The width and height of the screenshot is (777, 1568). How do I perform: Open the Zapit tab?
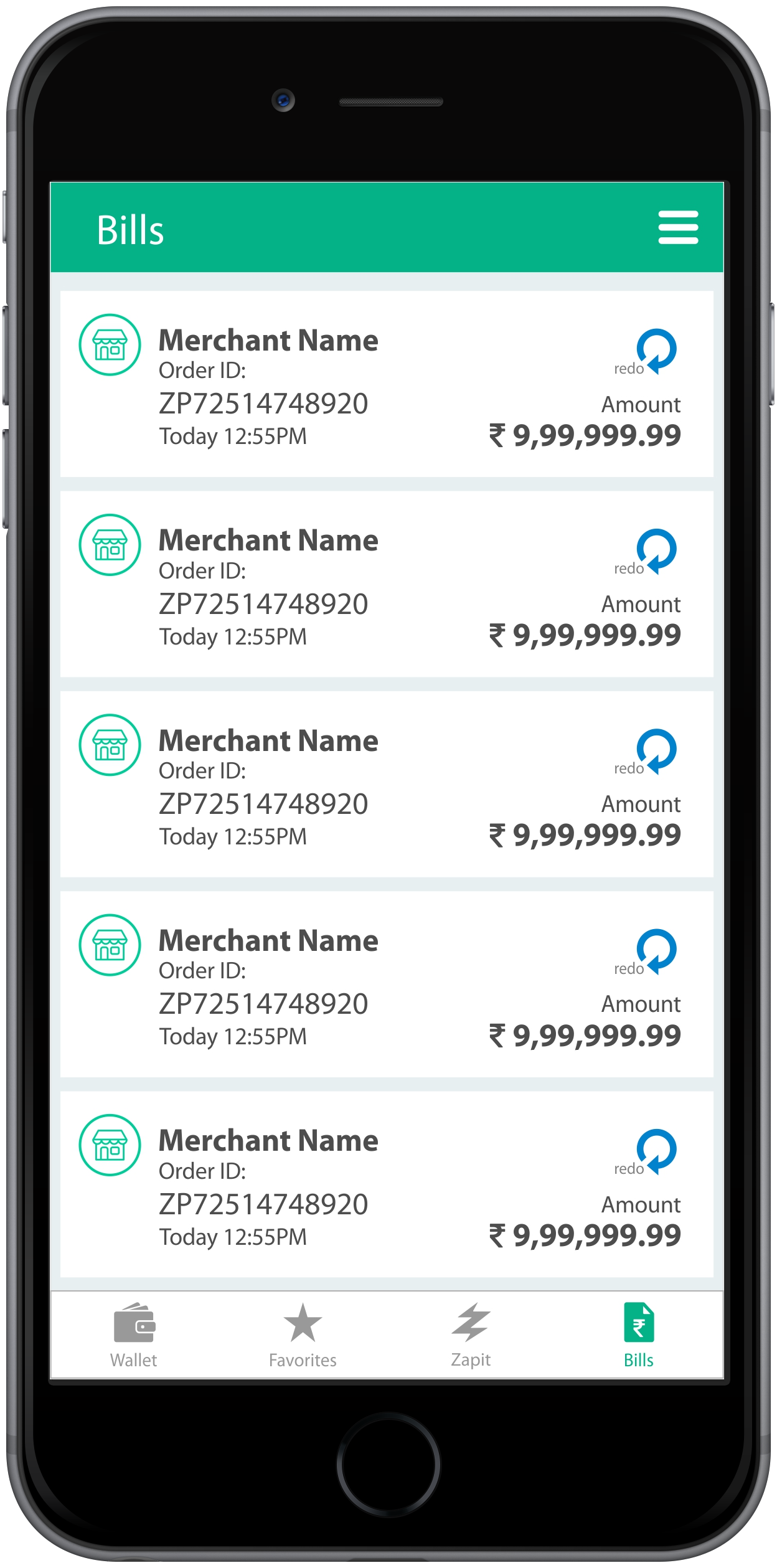coord(471,1336)
